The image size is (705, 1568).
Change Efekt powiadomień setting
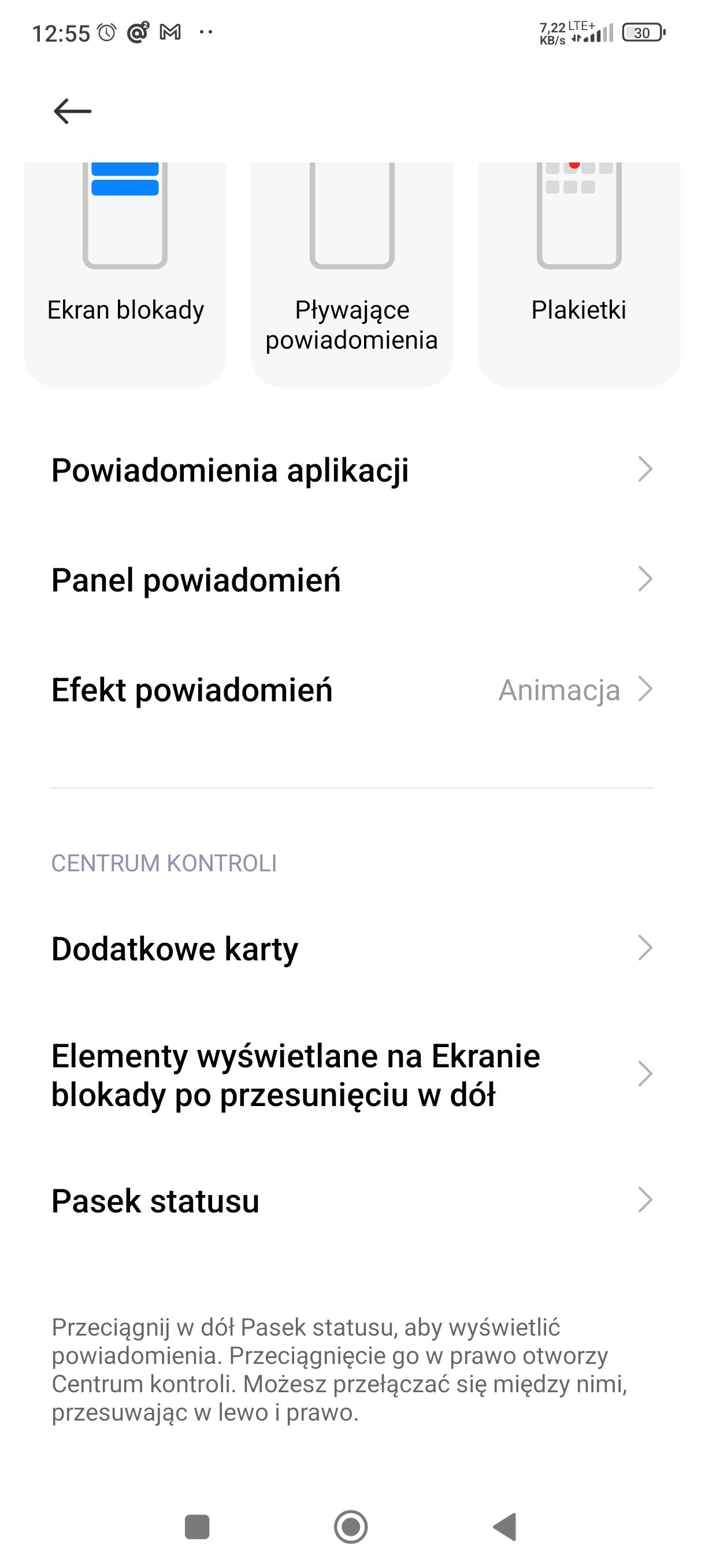pos(351,690)
